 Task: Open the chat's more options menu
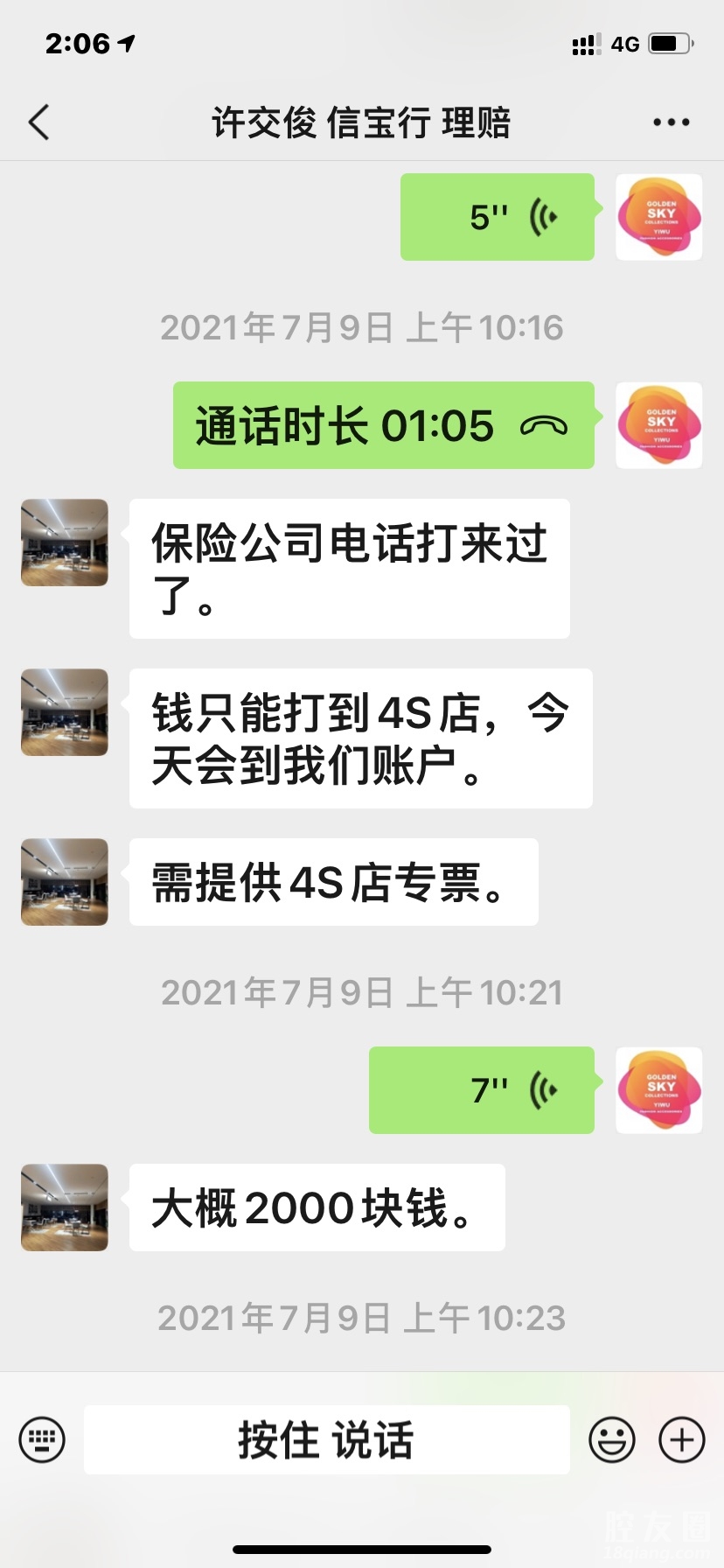[671, 122]
